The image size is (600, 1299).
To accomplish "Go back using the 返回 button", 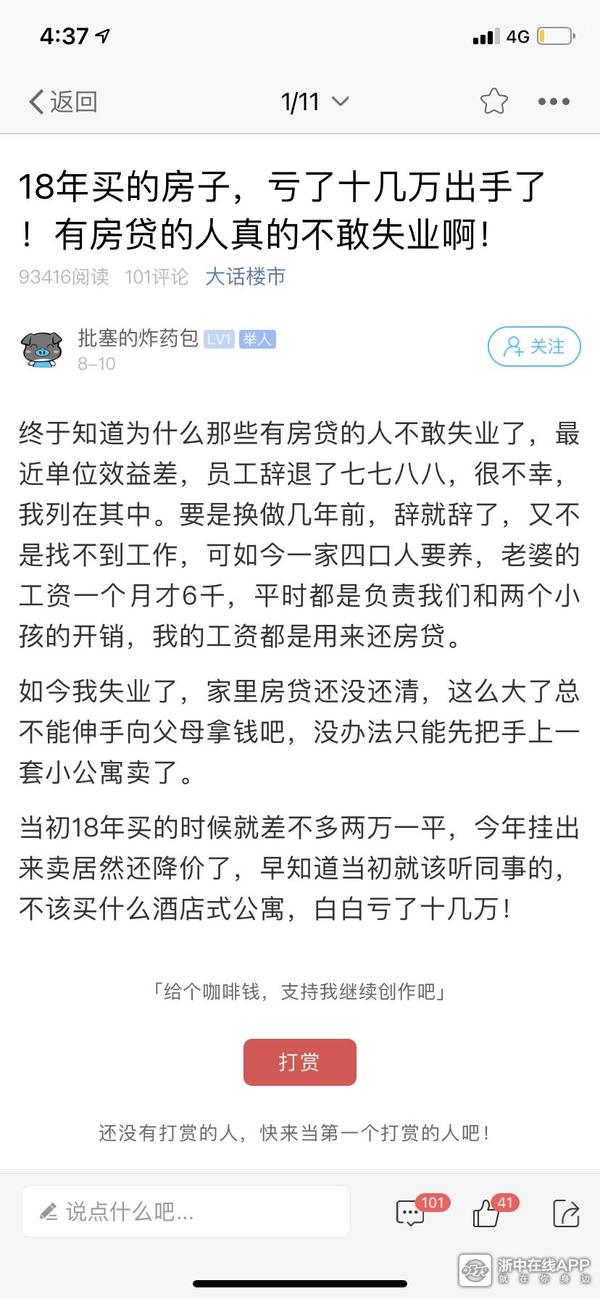I will [x=62, y=101].
